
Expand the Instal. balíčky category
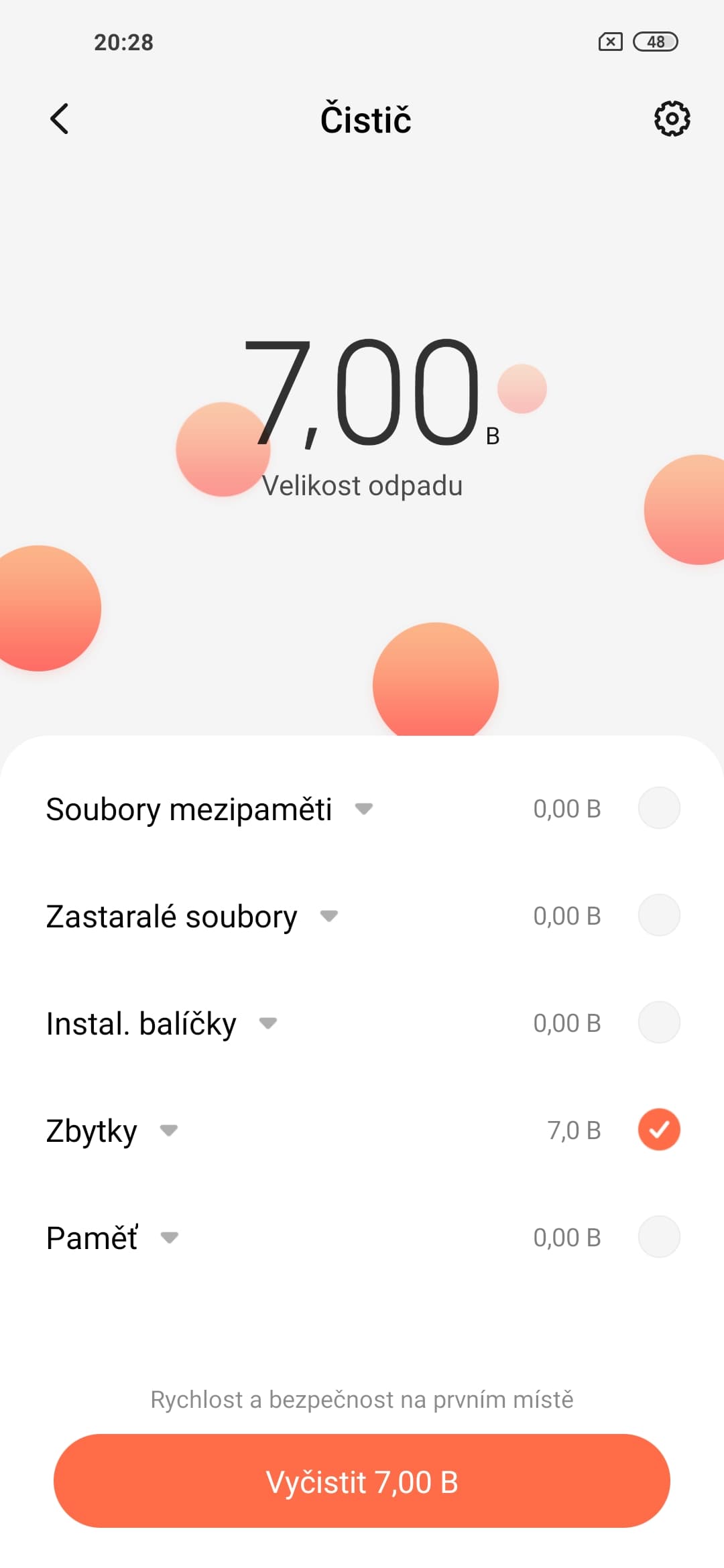tap(267, 1023)
